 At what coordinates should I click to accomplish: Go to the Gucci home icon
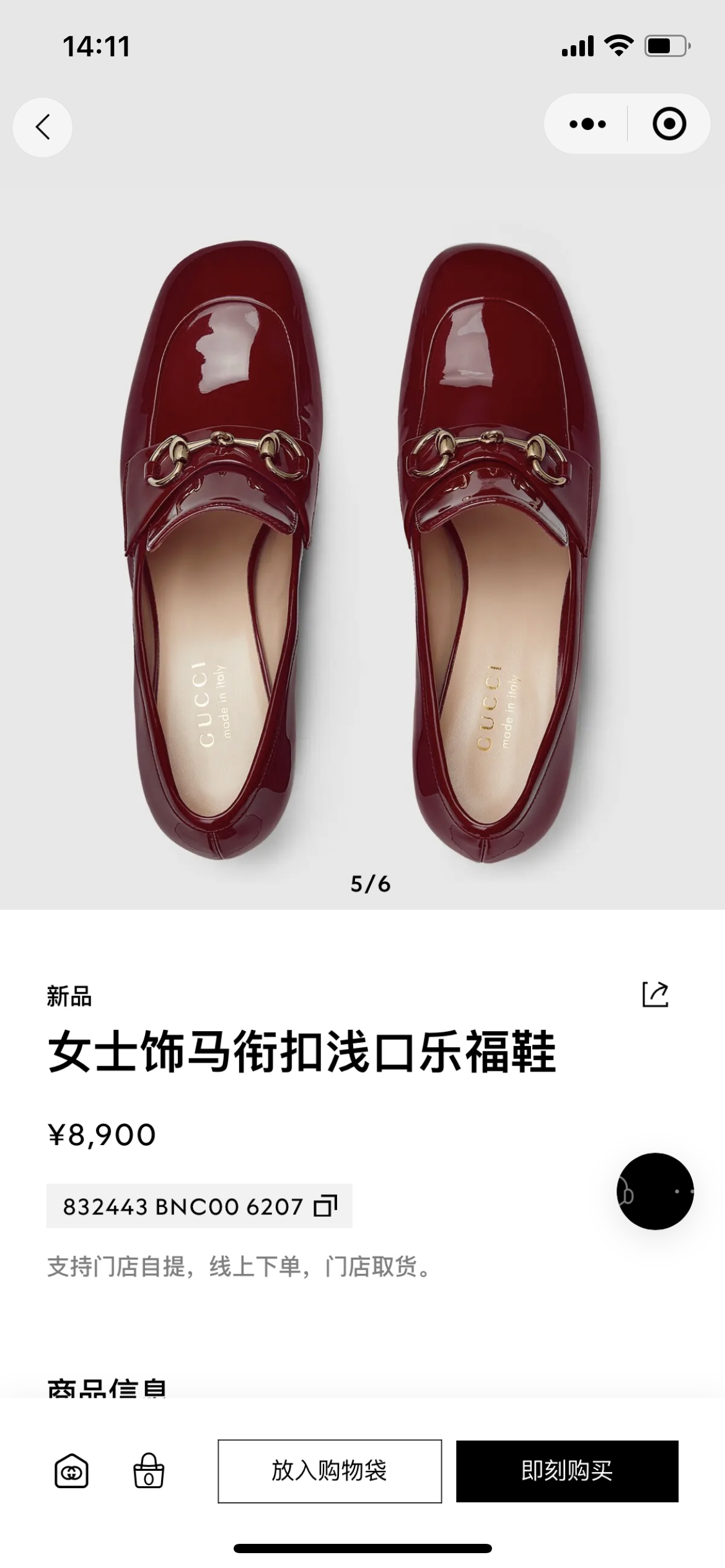coord(71,1471)
